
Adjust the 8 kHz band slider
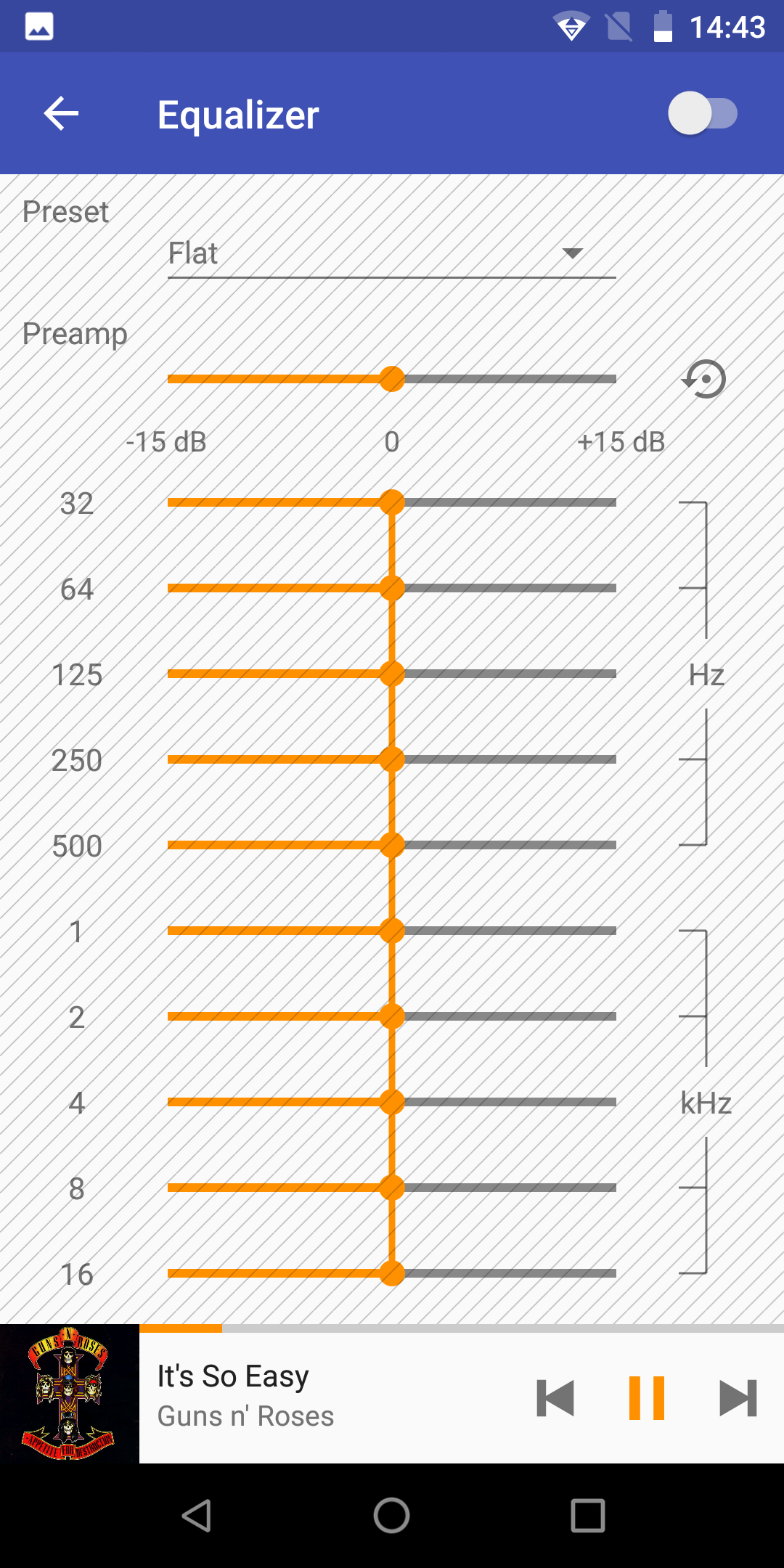pyautogui.click(x=392, y=1188)
